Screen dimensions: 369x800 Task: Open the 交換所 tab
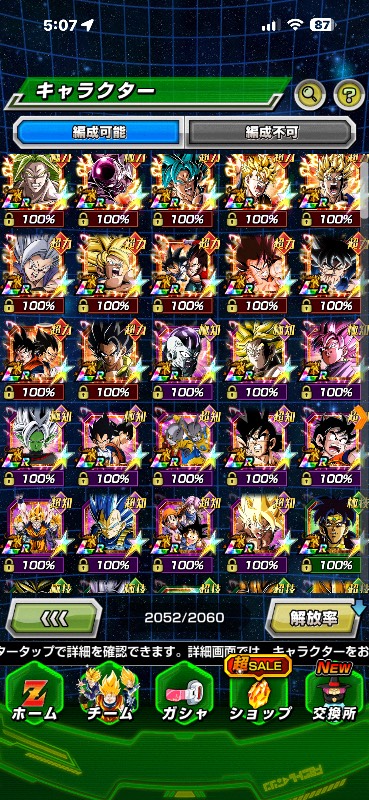(x=334, y=693)
